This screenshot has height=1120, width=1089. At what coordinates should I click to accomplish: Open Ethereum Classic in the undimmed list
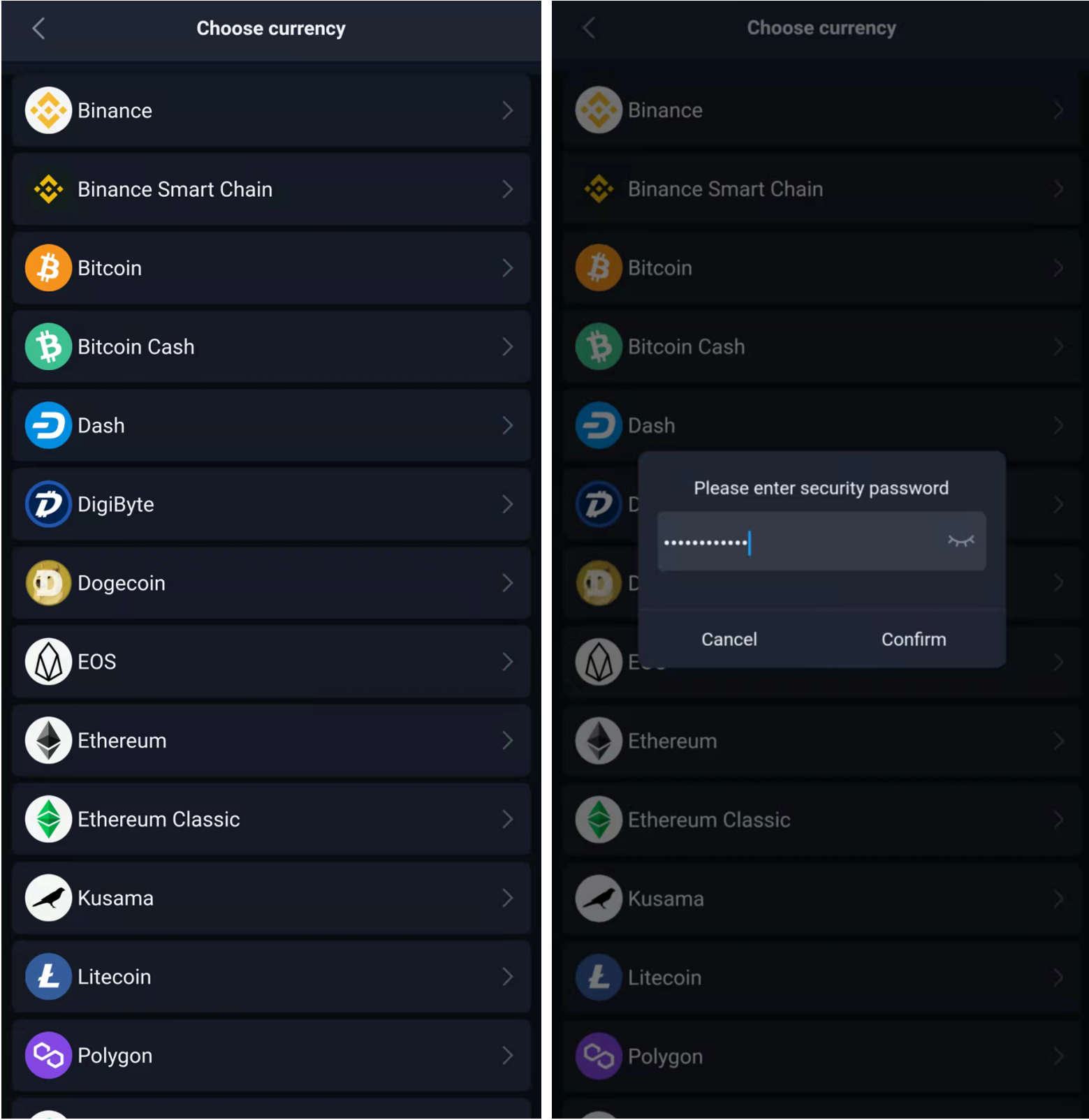[270, 819]
